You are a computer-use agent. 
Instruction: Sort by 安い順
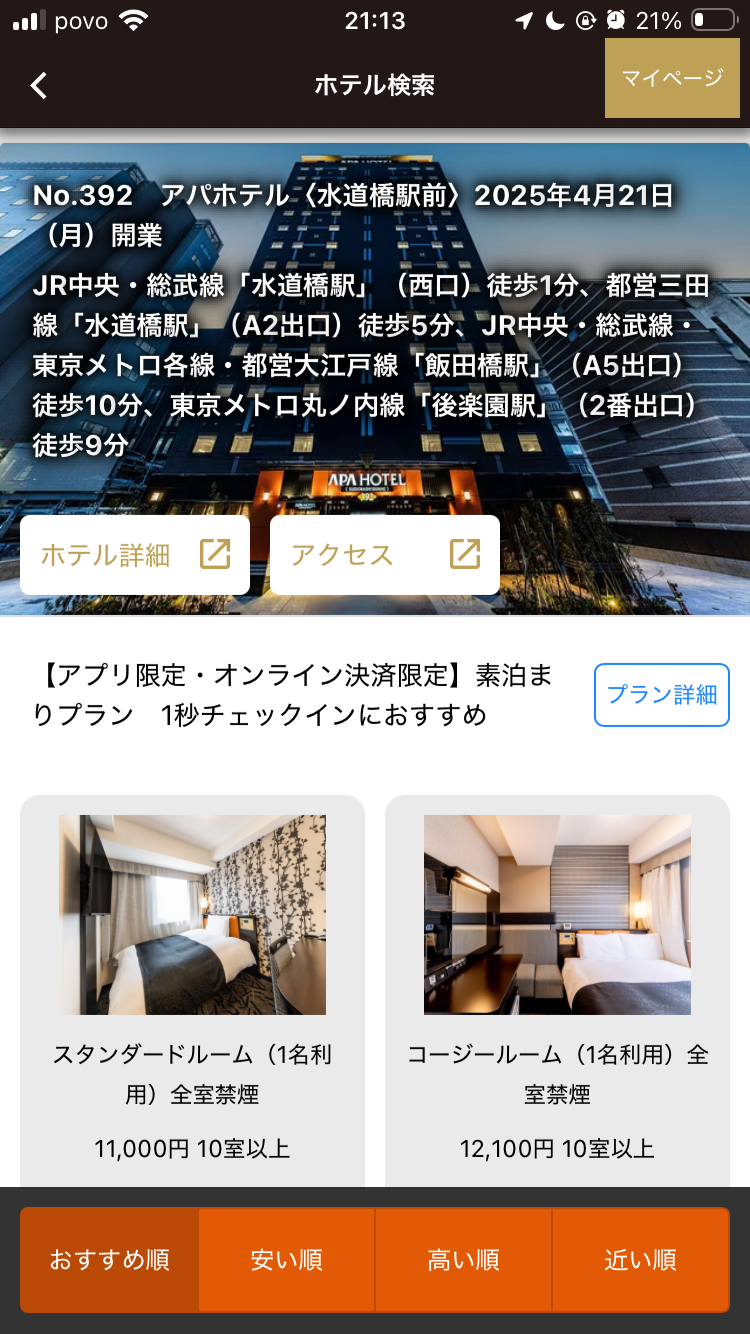(287, 1260)
